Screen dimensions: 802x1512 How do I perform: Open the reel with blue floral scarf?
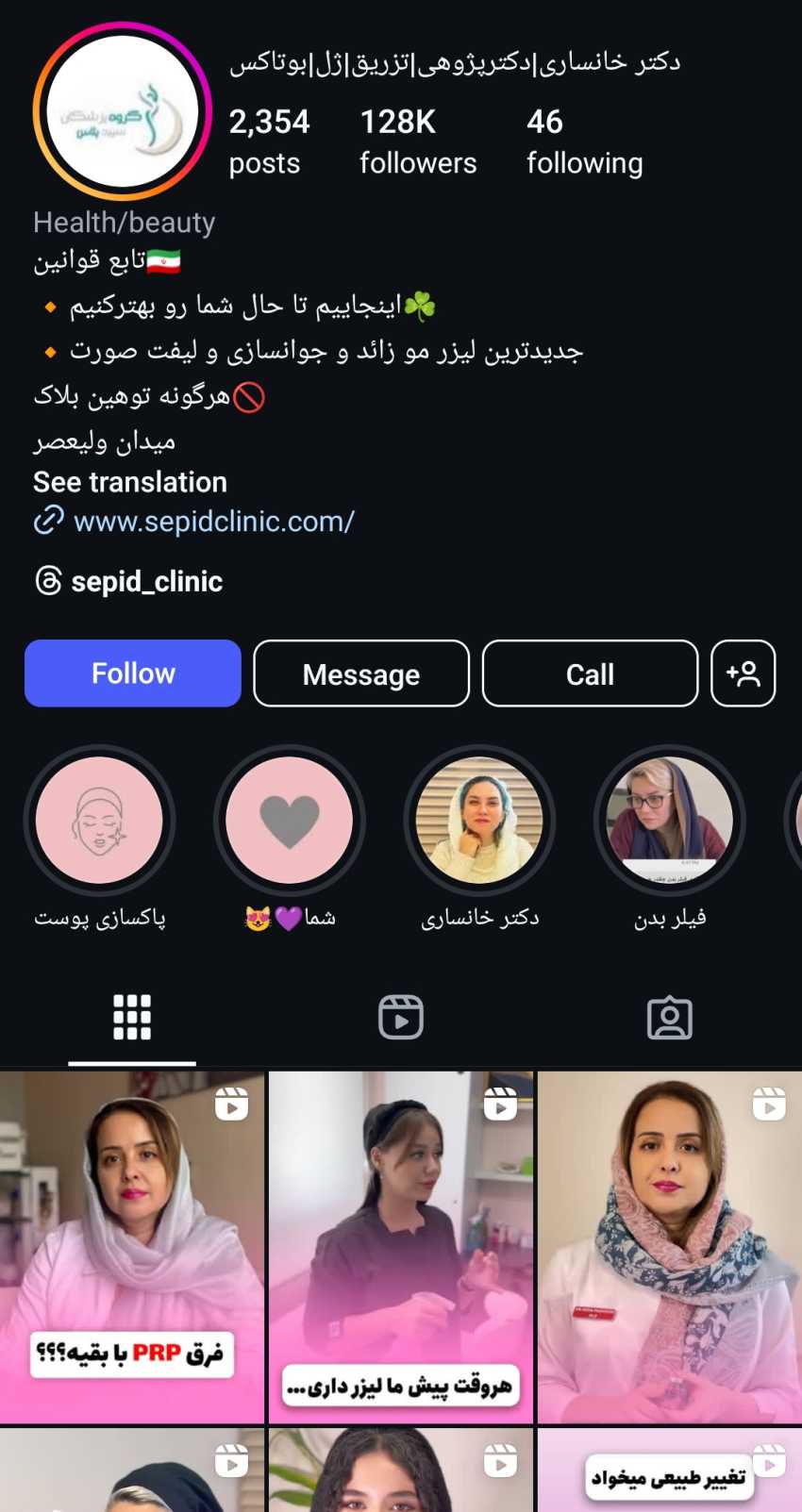tap(670, 1247)
